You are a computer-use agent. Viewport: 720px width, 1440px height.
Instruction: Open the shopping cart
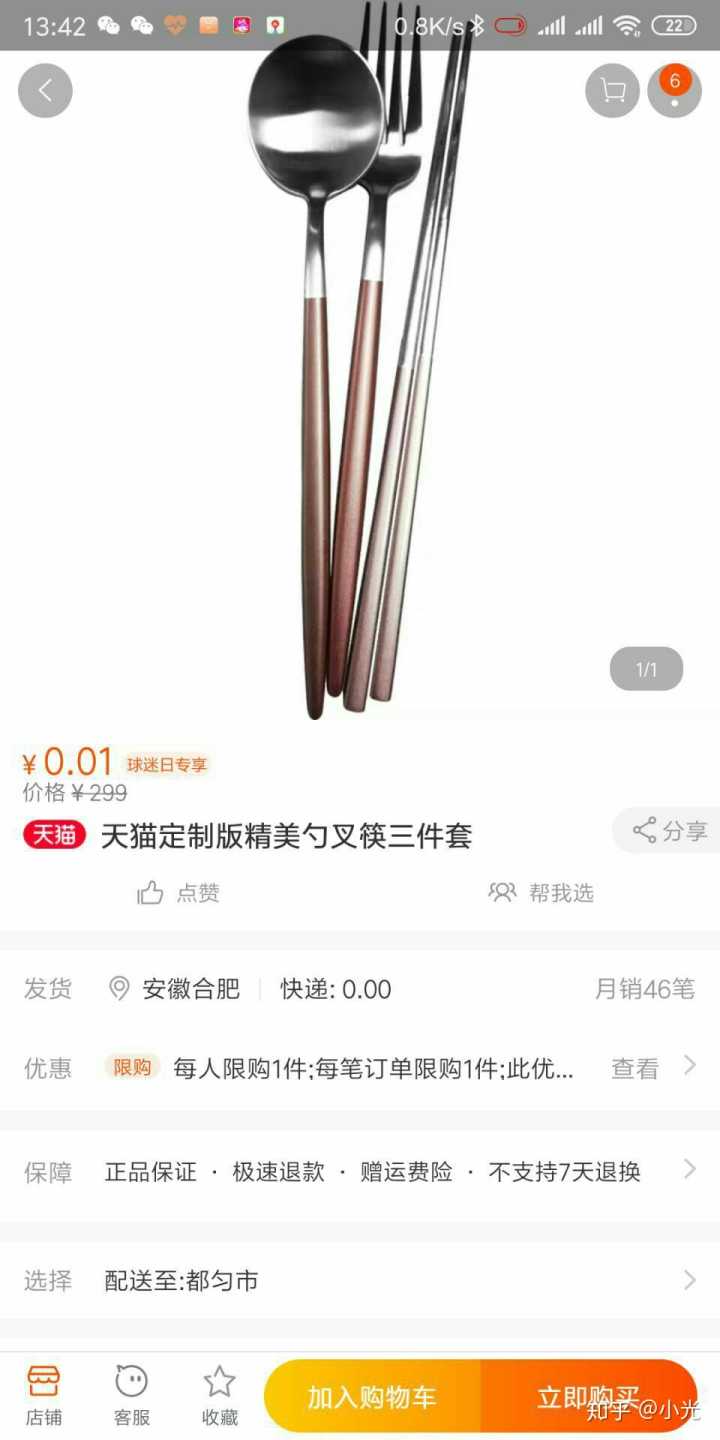tap(612, 91)
